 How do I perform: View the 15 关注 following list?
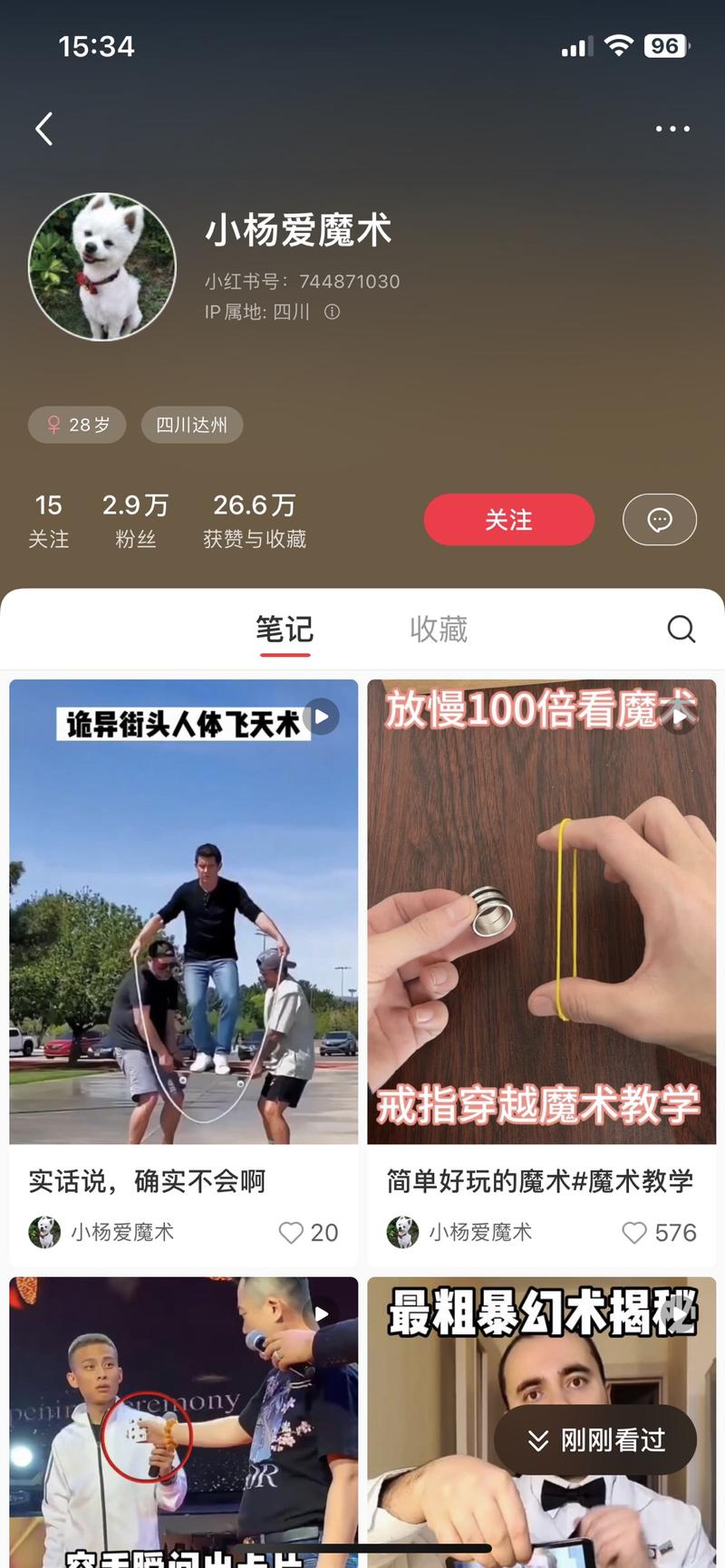click(49, 521)
